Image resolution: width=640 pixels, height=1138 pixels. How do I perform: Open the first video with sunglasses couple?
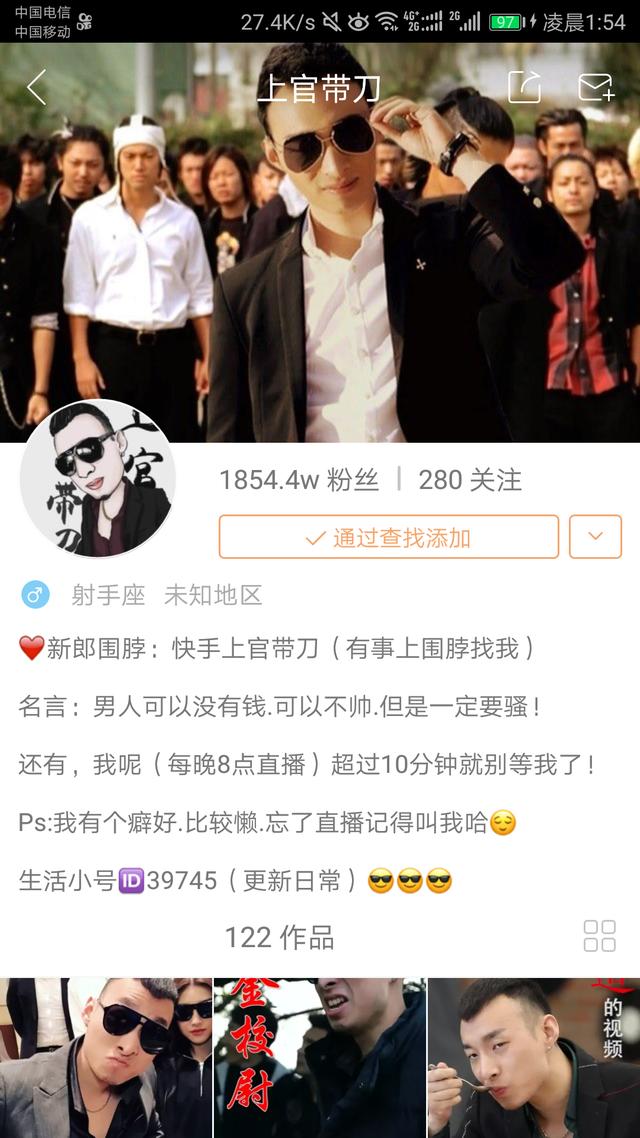(x=105, y=1058)
